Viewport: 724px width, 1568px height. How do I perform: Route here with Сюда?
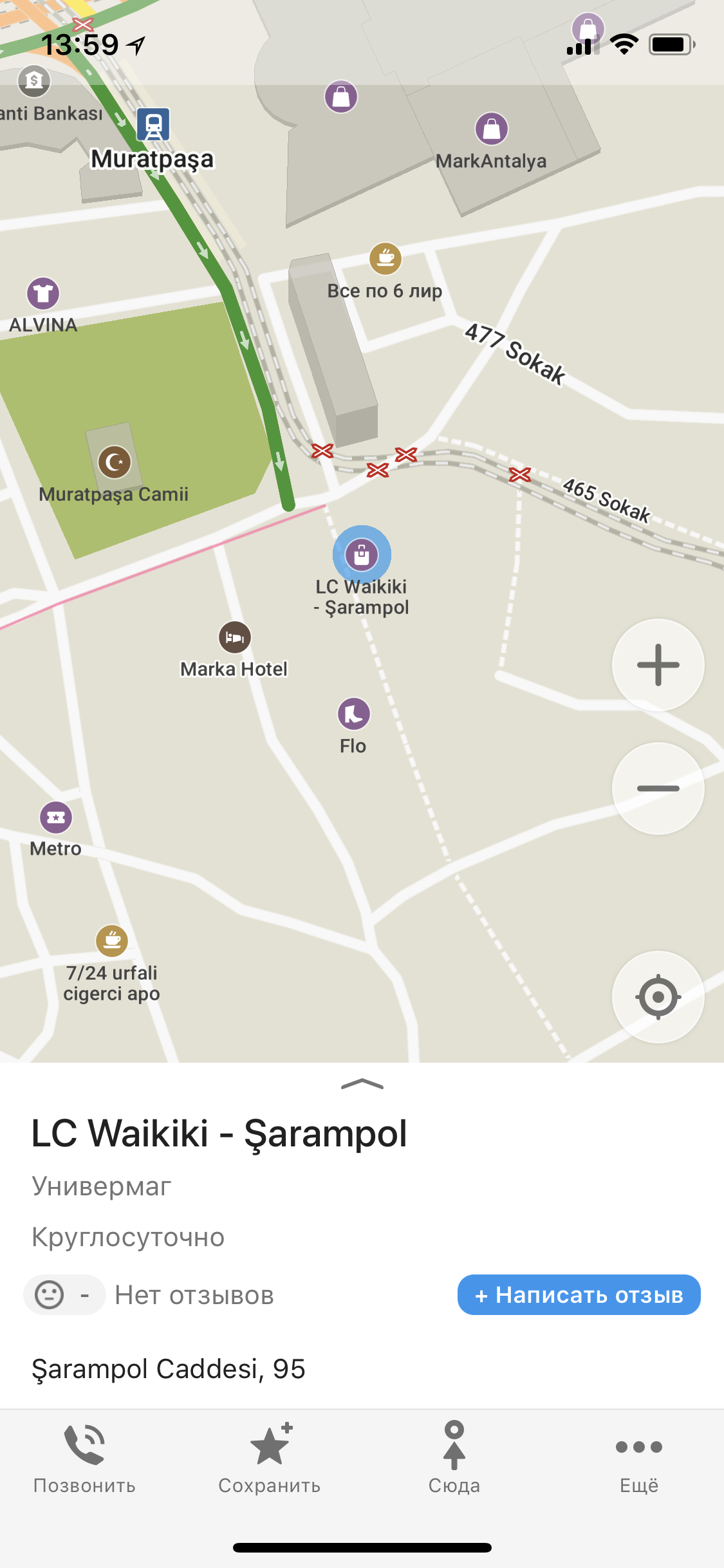pyautogui.click(x=454, y=1458)
